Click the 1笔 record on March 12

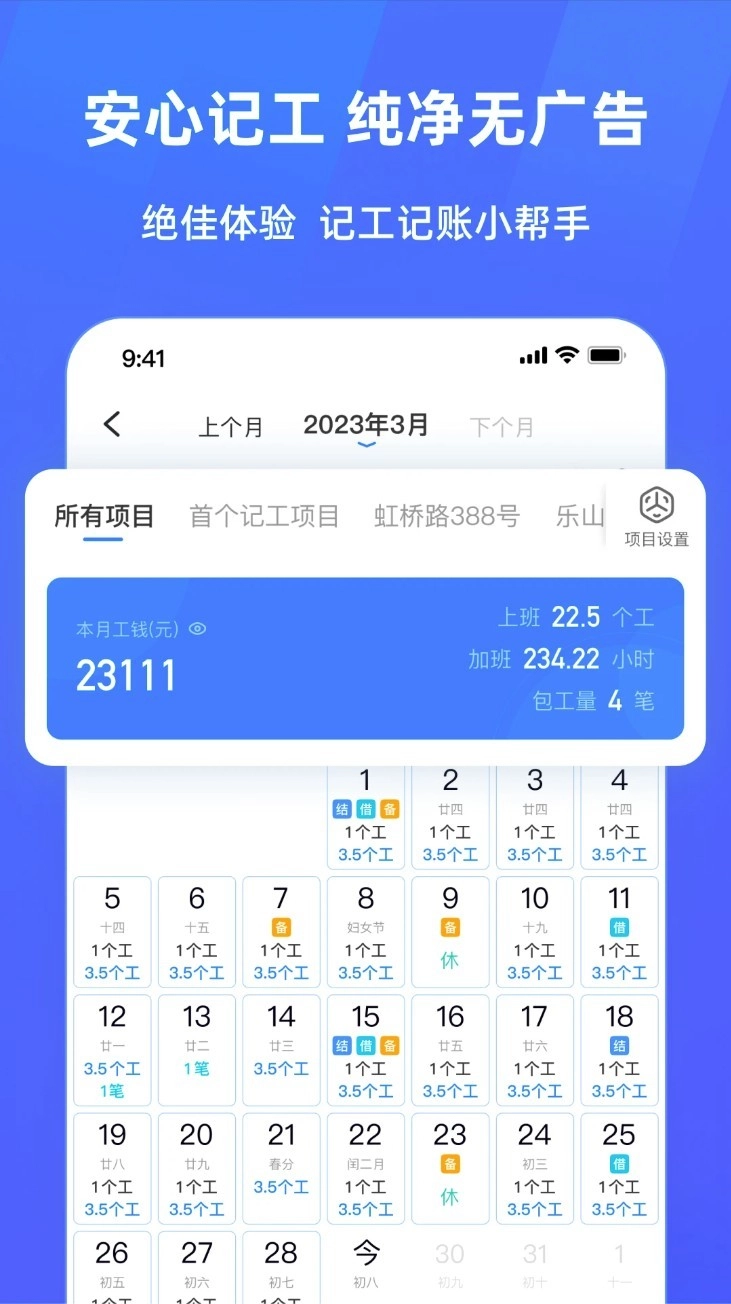coord(112,1089)
